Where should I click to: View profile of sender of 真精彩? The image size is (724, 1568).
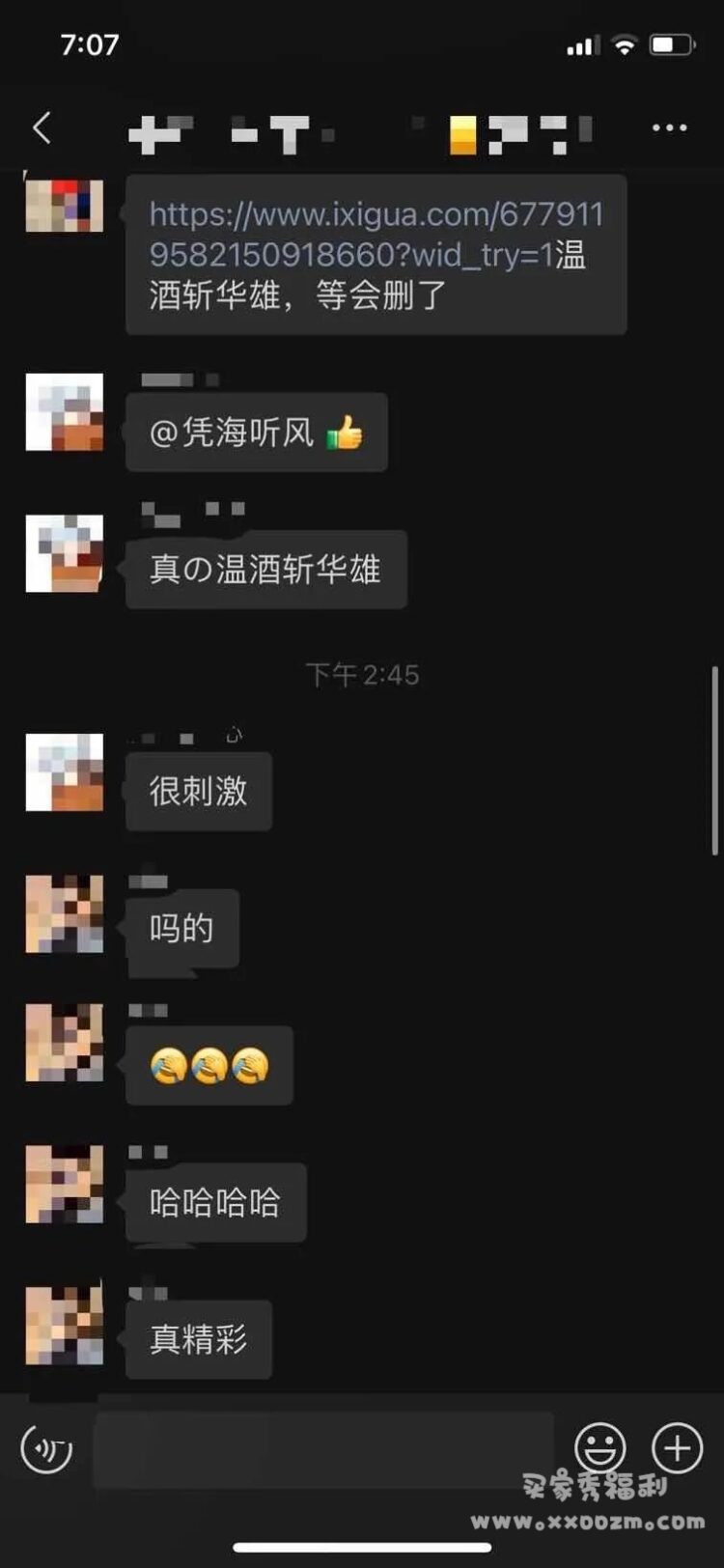[x=64, y=1326]
